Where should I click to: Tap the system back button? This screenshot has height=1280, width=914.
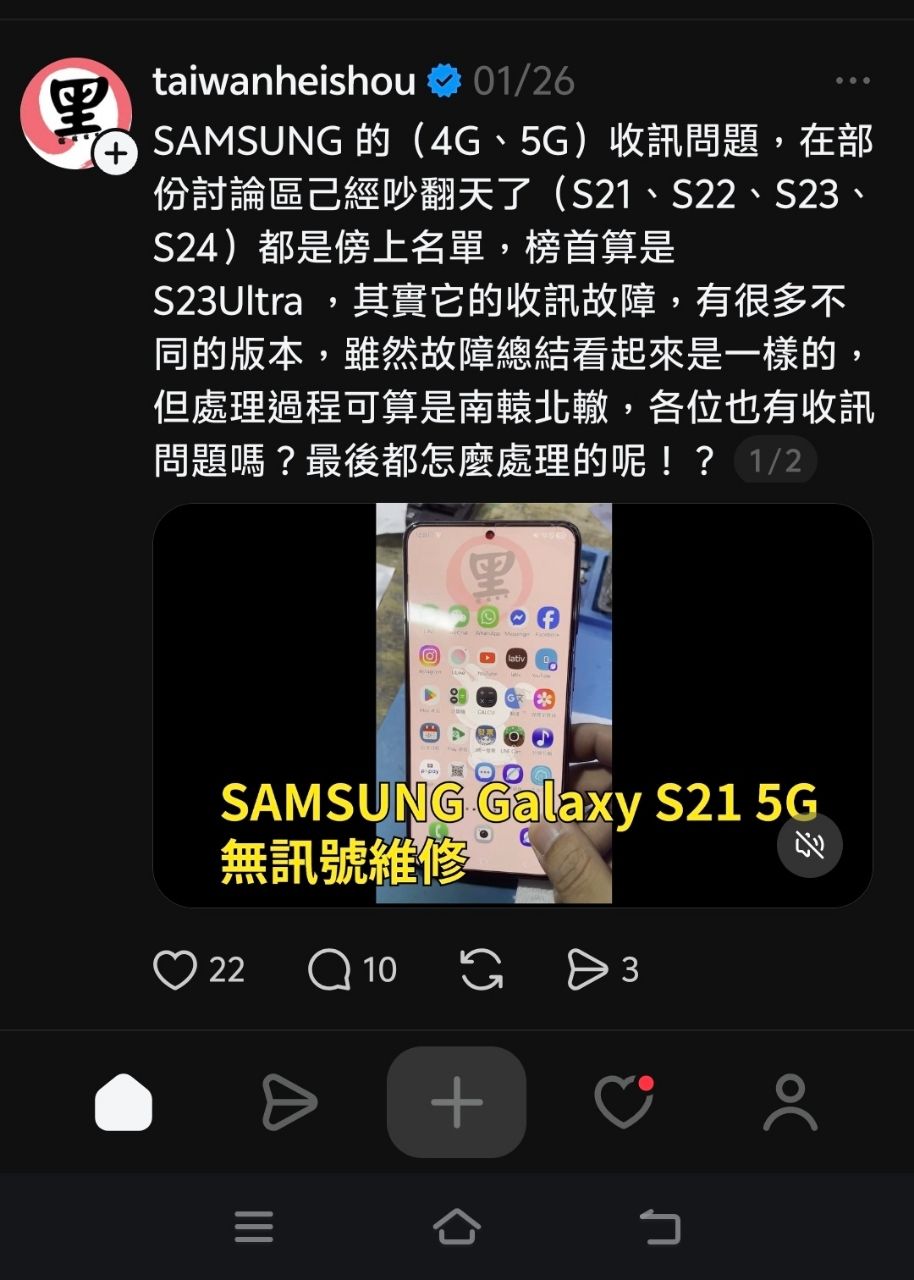(x=659, y=1227)
